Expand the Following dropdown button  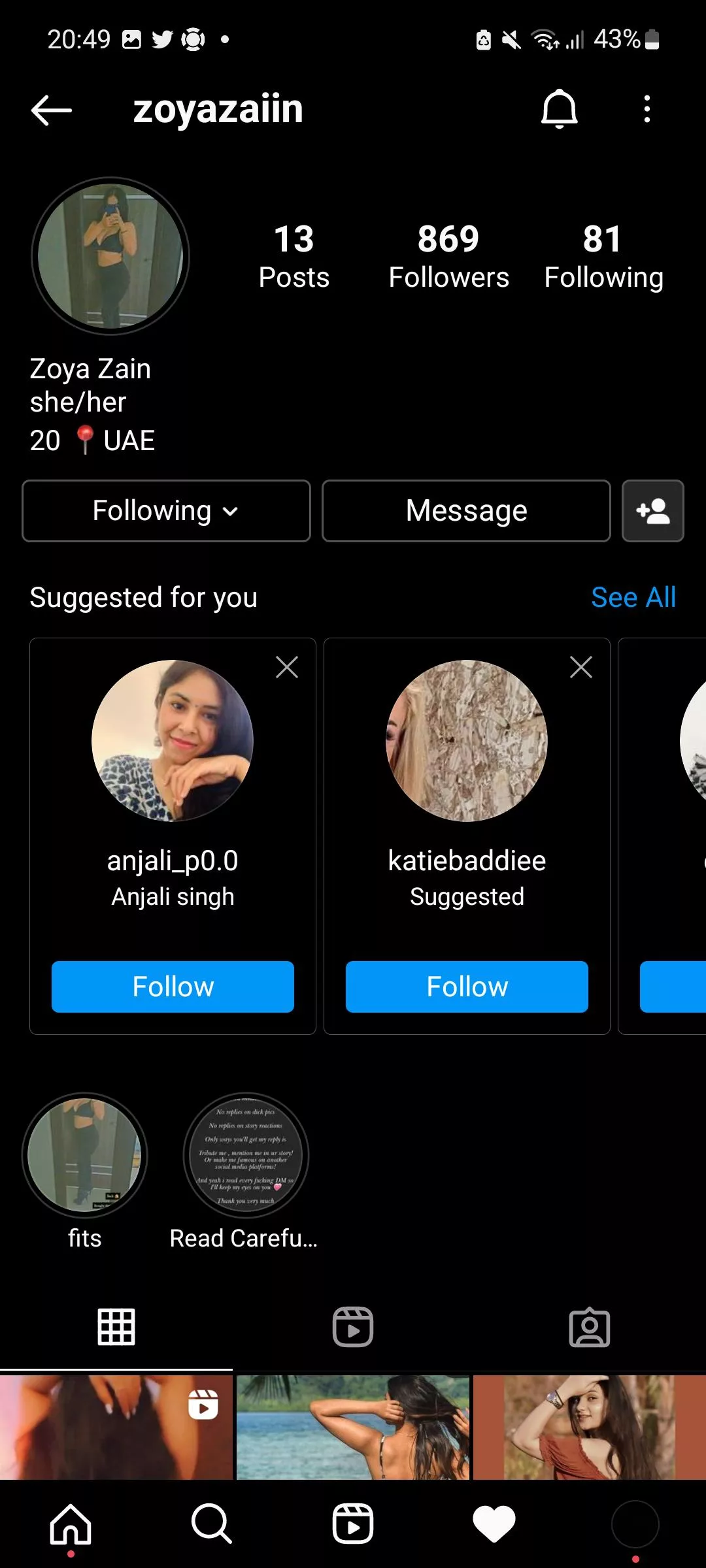point(166,511)
